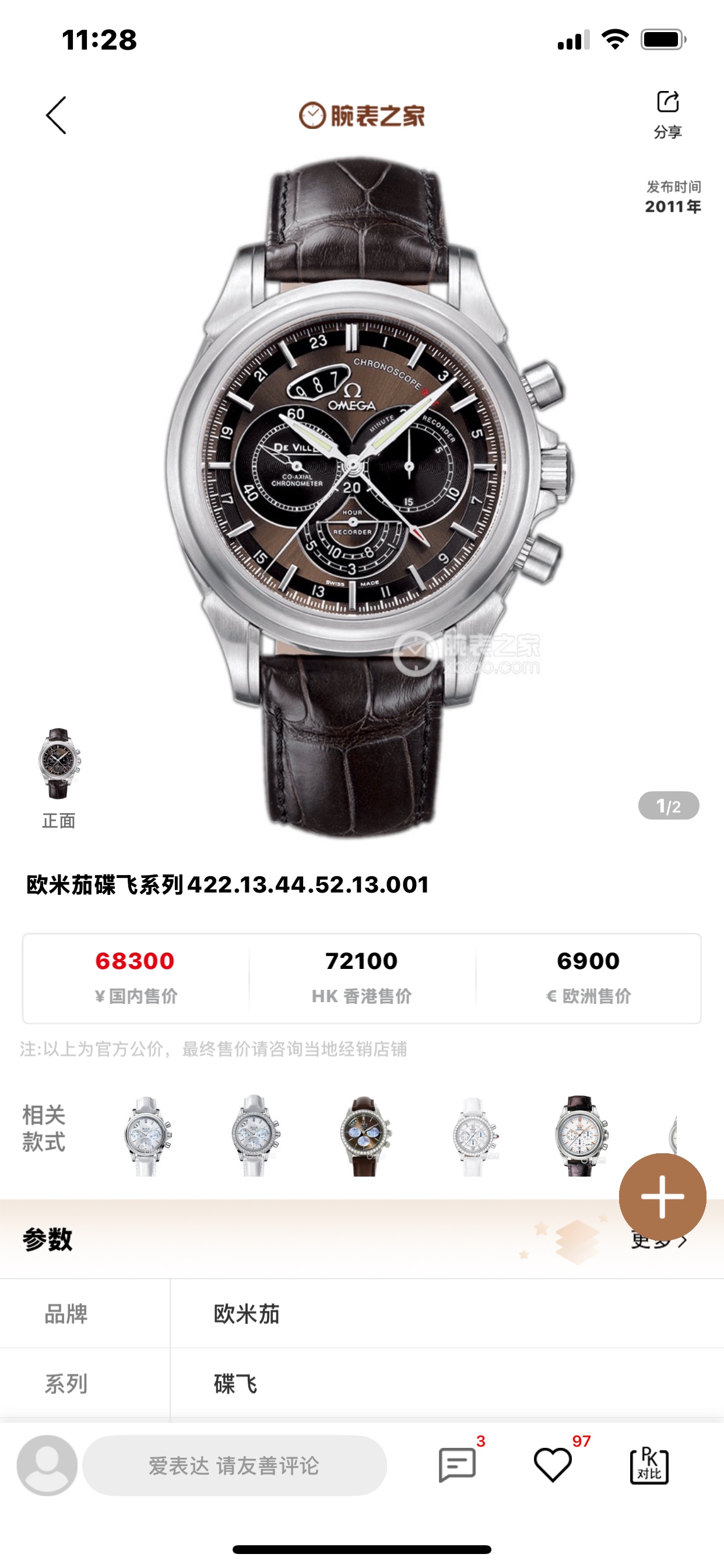Add this watch to PK 对比 comparison
Screen dimensions: 724x1568
click(x=649, y=1466)
